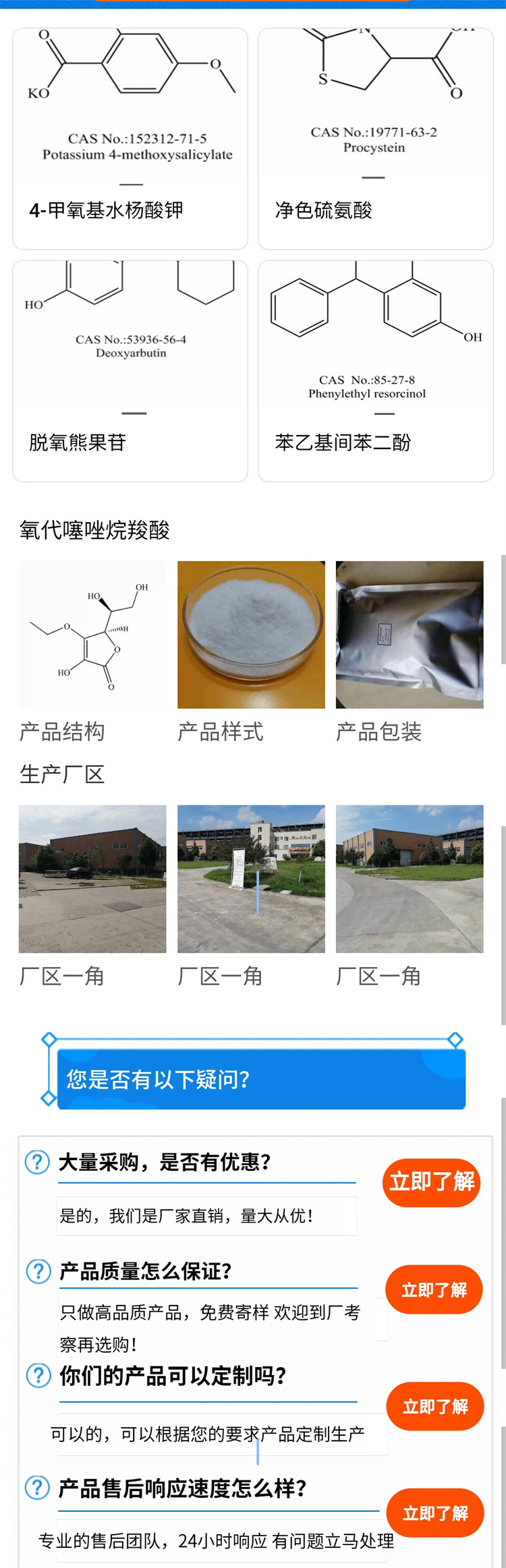
Task: View the 产品样式 powder photo
Action: [x=251, y=635]
